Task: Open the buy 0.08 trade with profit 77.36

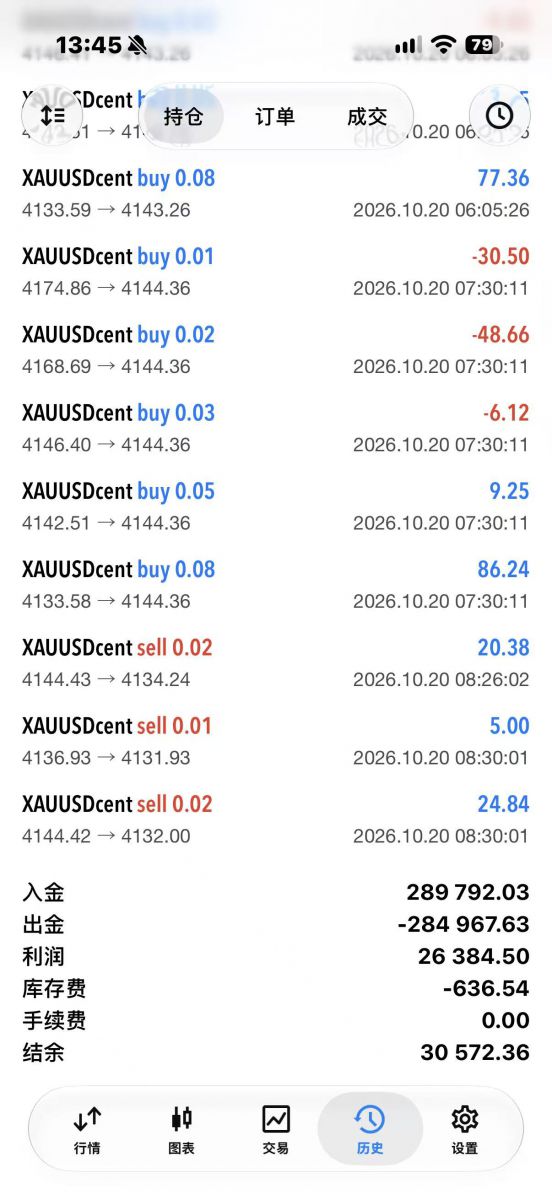Action: click(x=276, y=194)
